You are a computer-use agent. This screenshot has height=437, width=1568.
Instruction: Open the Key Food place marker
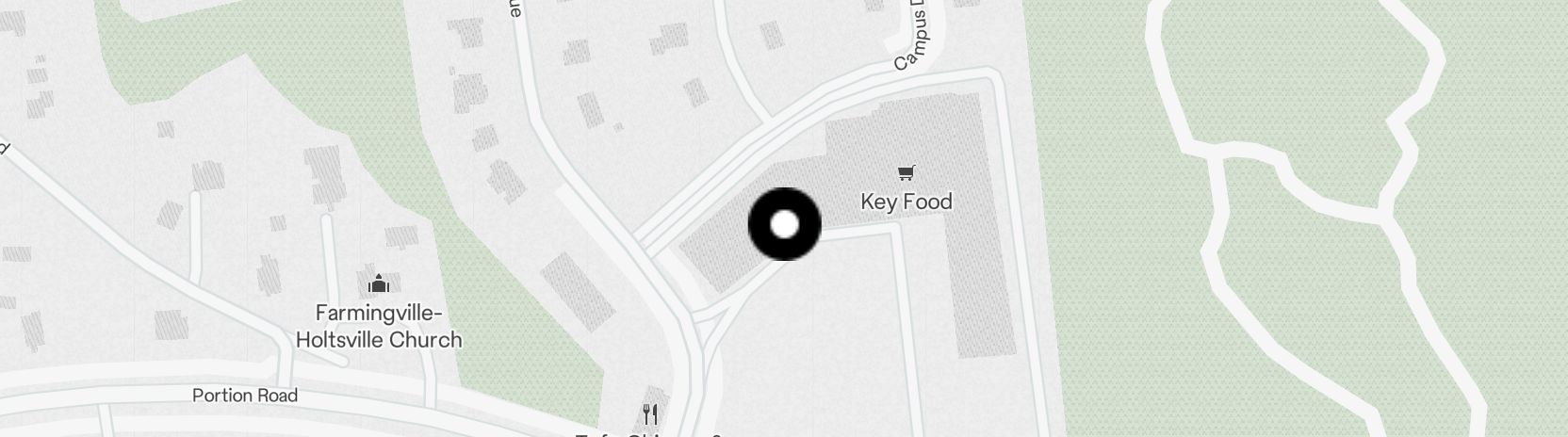point(906,172)
